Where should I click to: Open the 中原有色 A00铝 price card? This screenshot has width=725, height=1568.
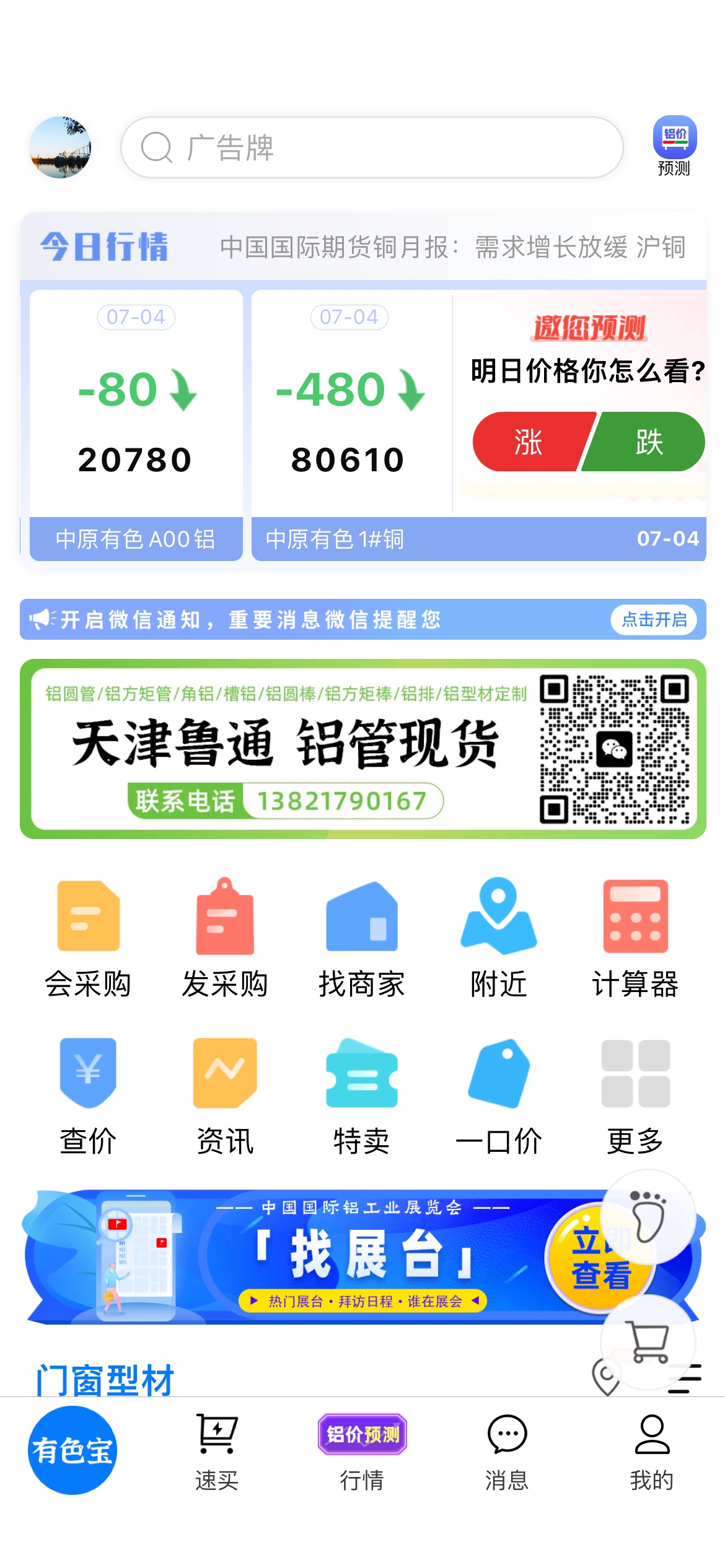pos(136,425)
